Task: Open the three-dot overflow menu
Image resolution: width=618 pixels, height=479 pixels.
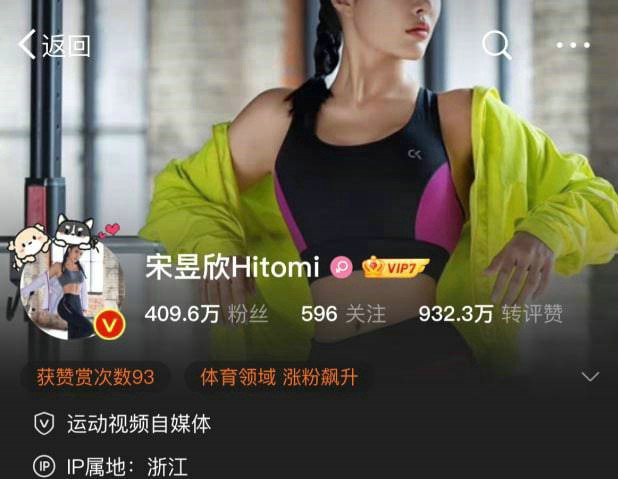Action: click(573, 45)
